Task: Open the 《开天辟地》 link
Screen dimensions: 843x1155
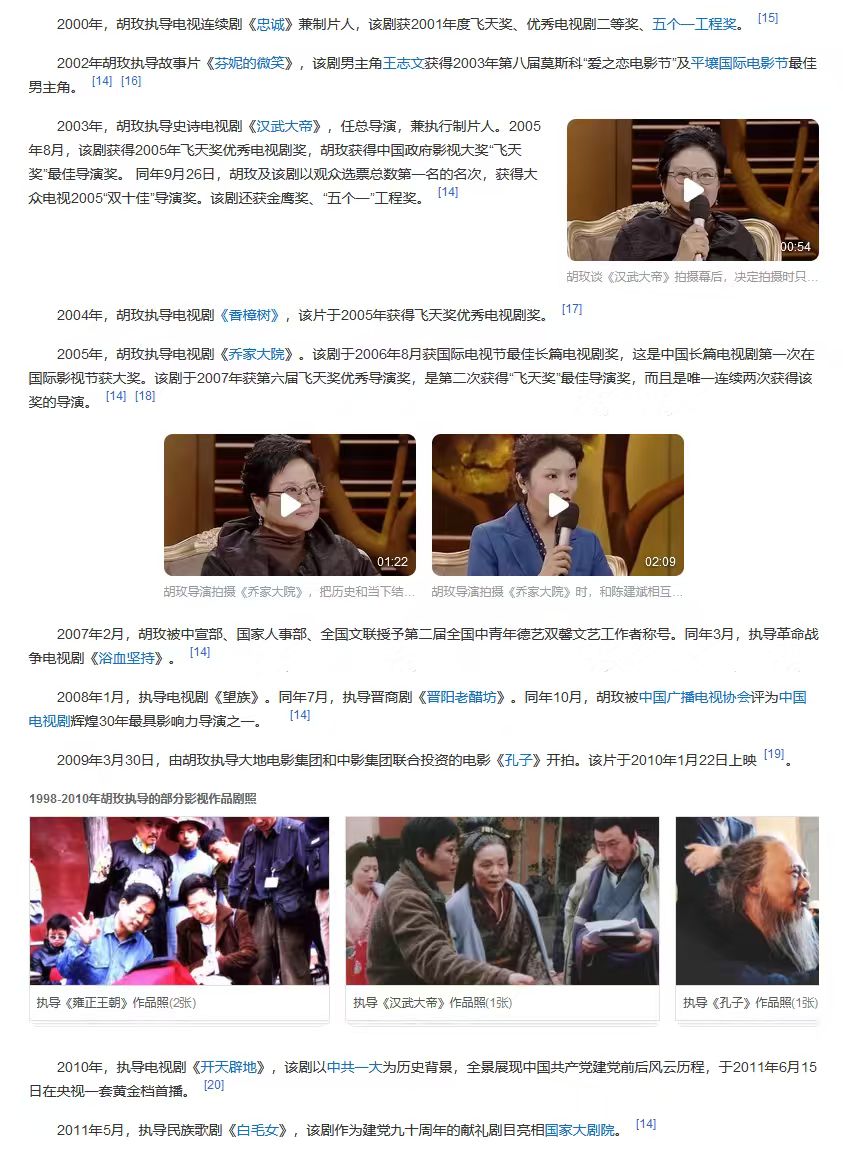Action: click(232, 1068)
